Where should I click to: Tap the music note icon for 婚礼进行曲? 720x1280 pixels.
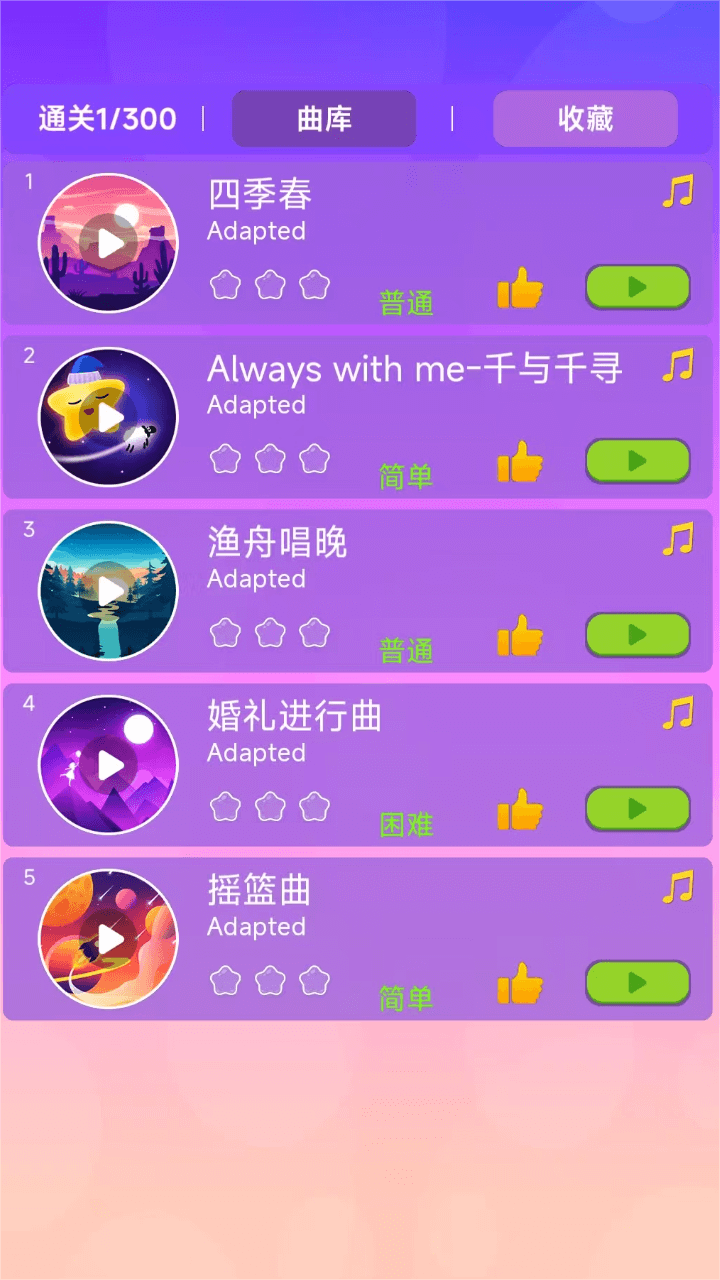[x=678, y=711]
